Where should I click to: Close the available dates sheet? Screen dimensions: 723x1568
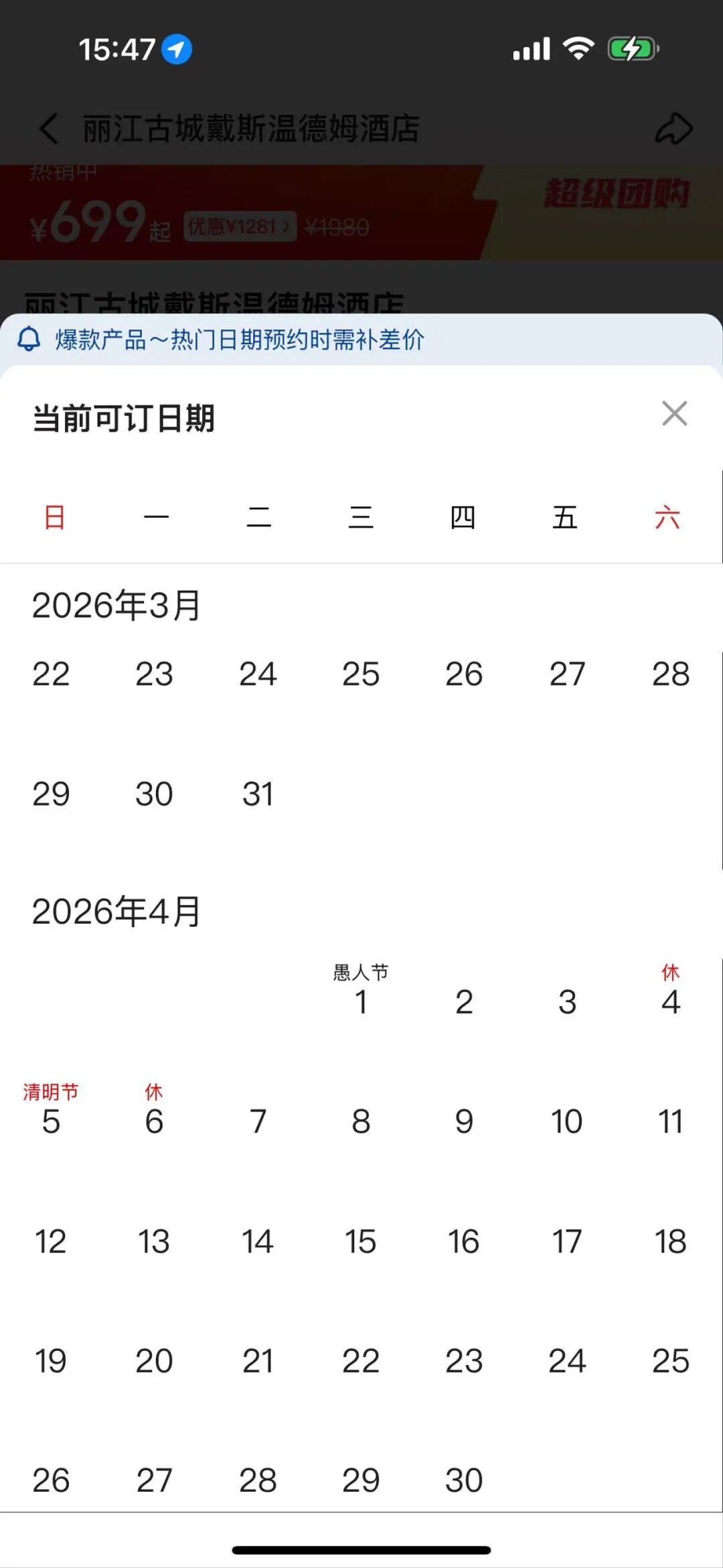674,414
